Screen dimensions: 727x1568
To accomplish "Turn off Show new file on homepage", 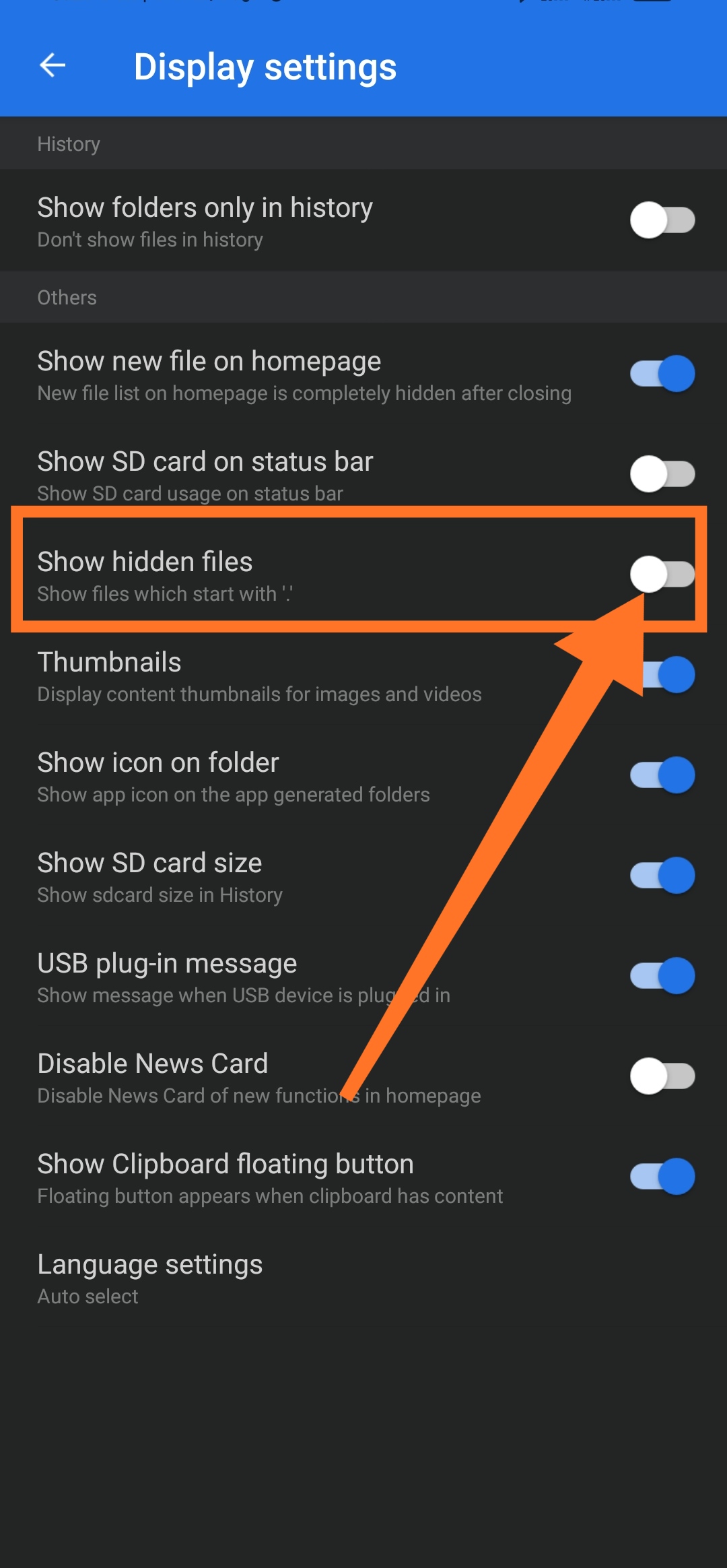I will 662,374.
